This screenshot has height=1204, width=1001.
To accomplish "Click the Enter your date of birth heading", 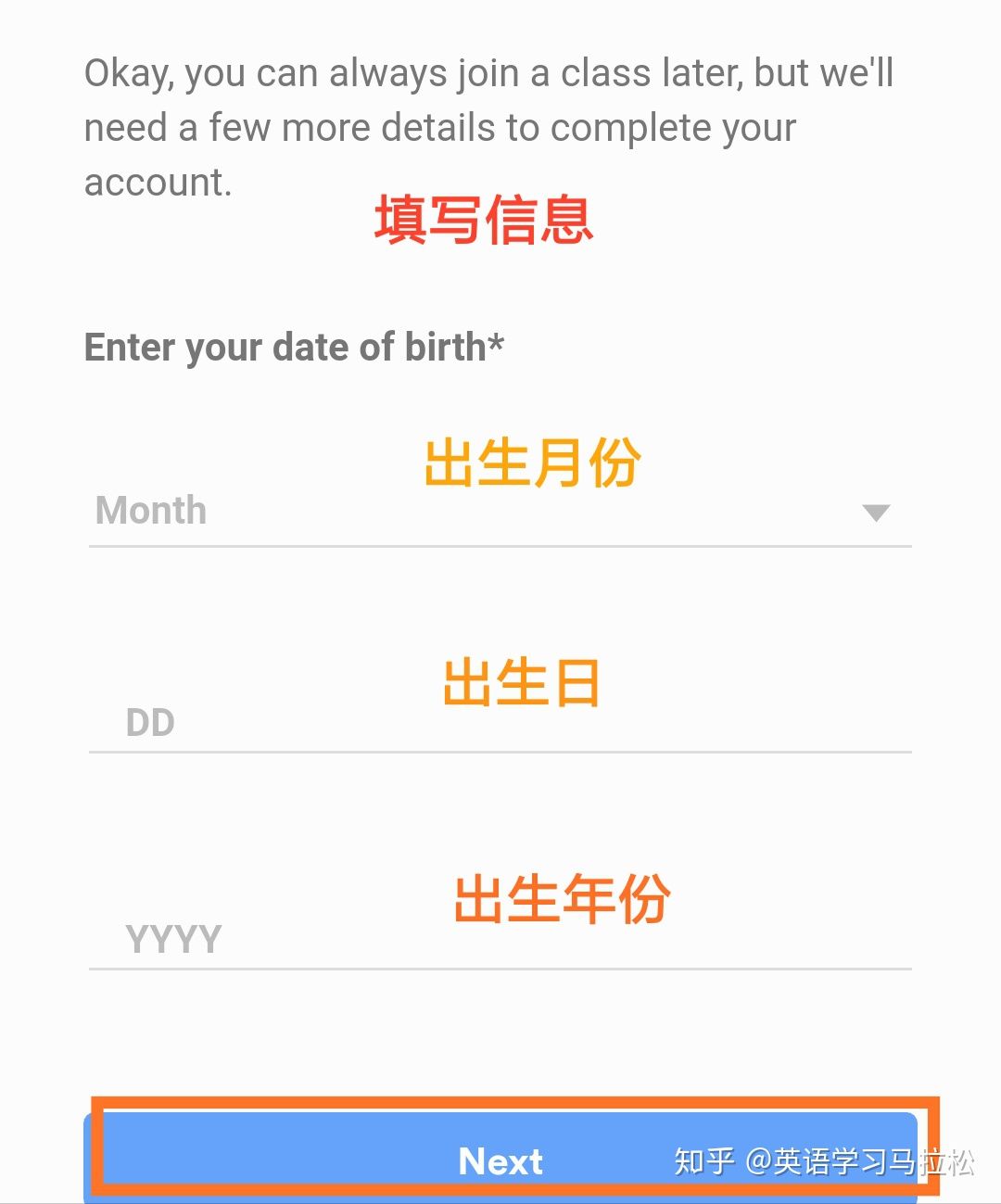I will point(296,348).
